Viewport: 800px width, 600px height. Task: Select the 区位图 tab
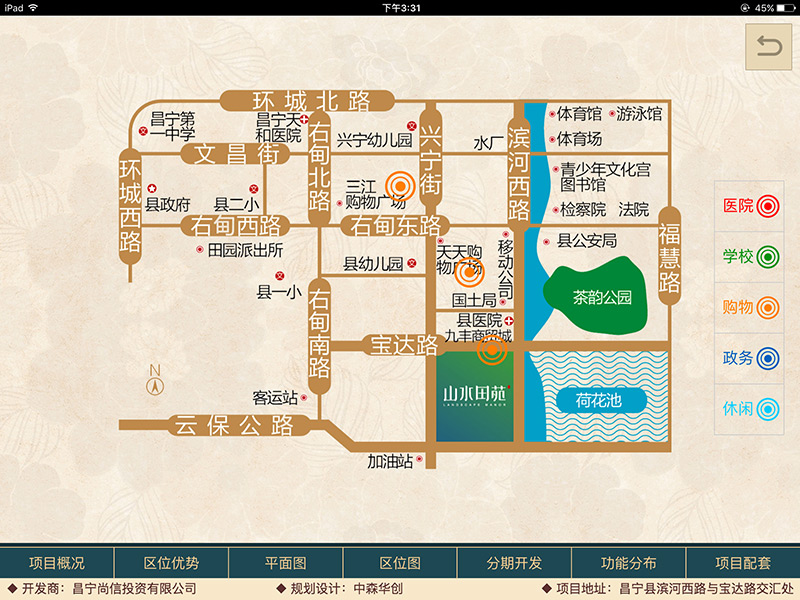(x=399, y=563)
